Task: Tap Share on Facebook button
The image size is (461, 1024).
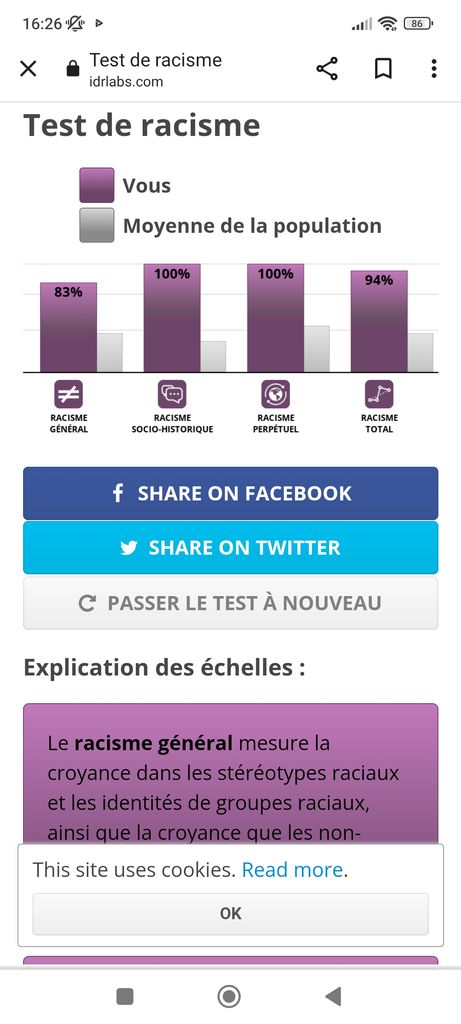Action: click(230, 493)
